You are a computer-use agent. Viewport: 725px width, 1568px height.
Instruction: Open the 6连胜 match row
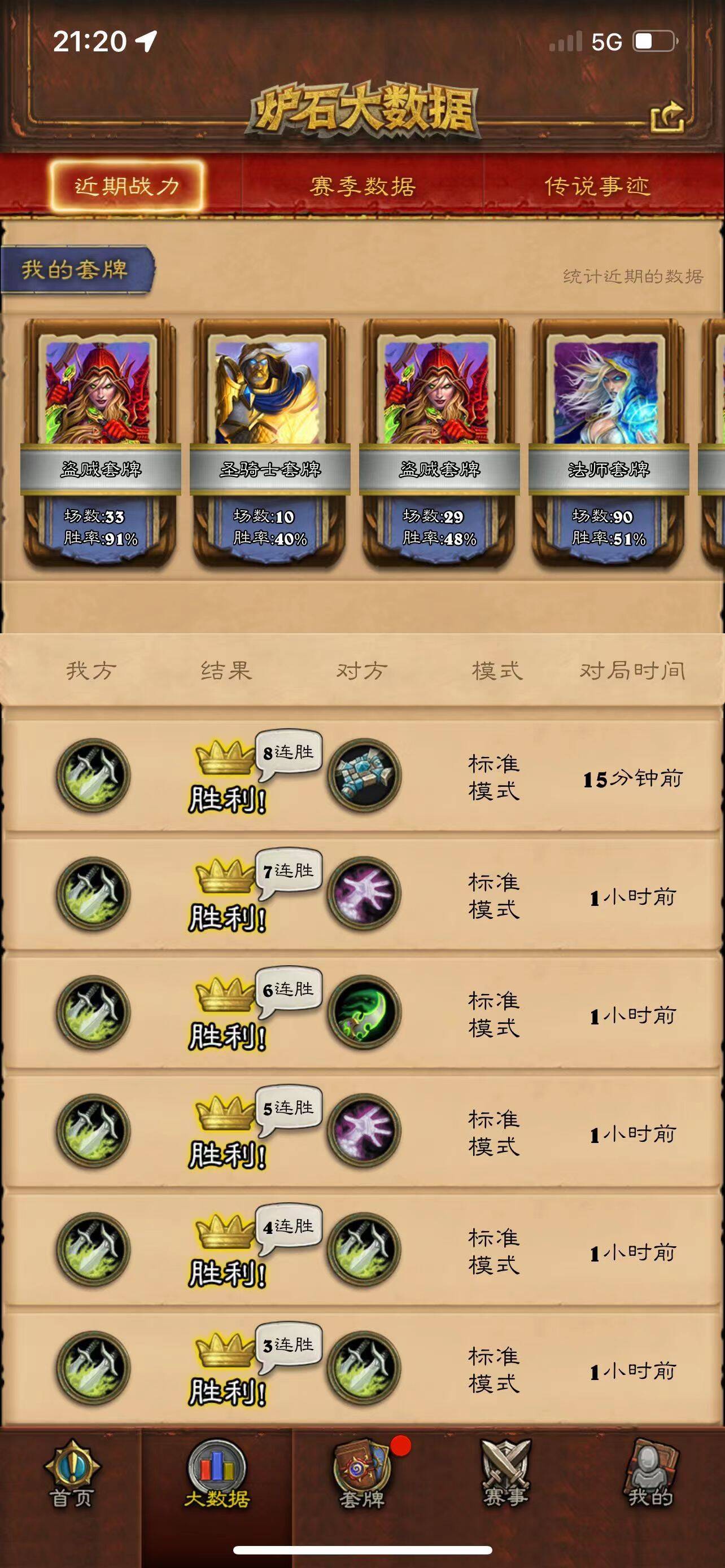(x=362, y=1013)
